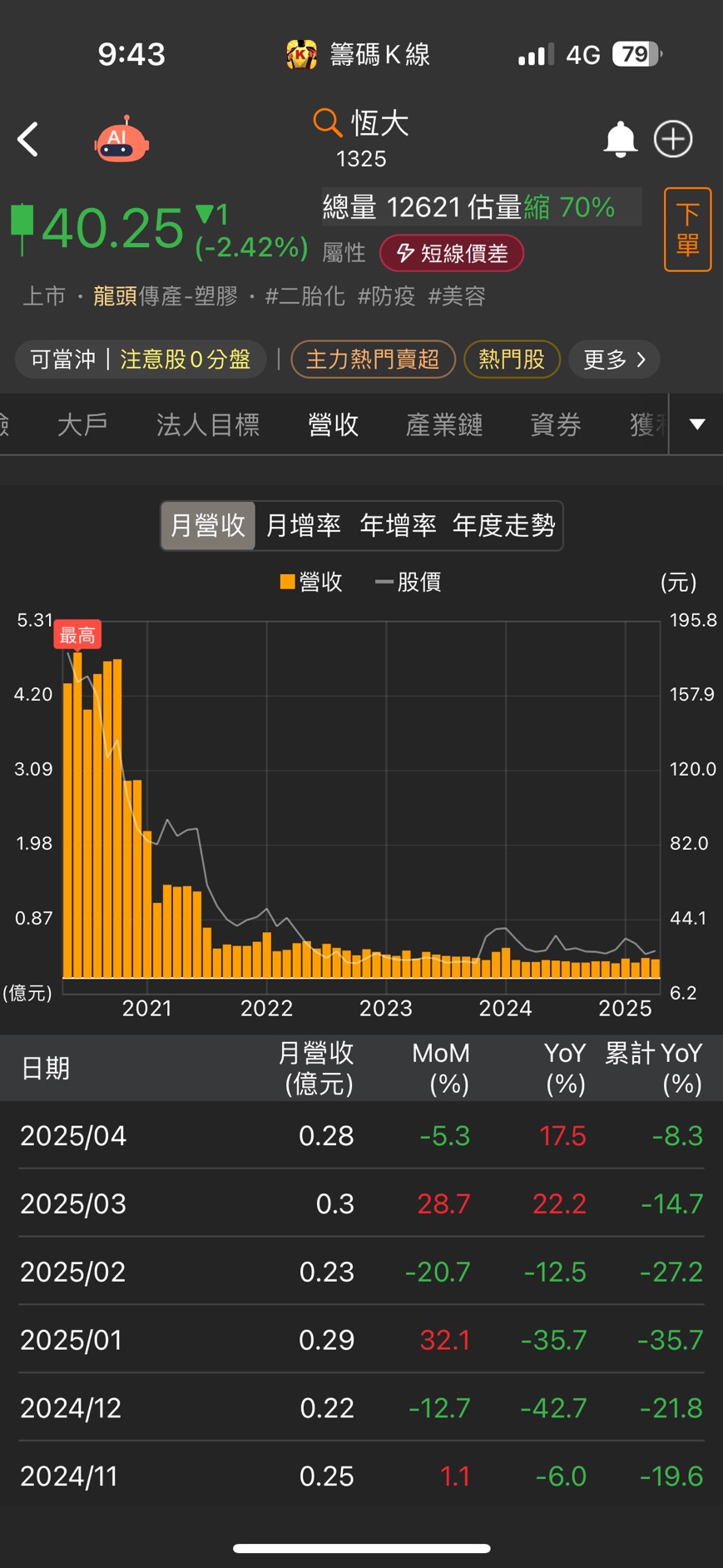Switch revenue chart to 月增率 view
Image resolution: width=723 pixels, height=1568 pixels.
pos(302,525)
